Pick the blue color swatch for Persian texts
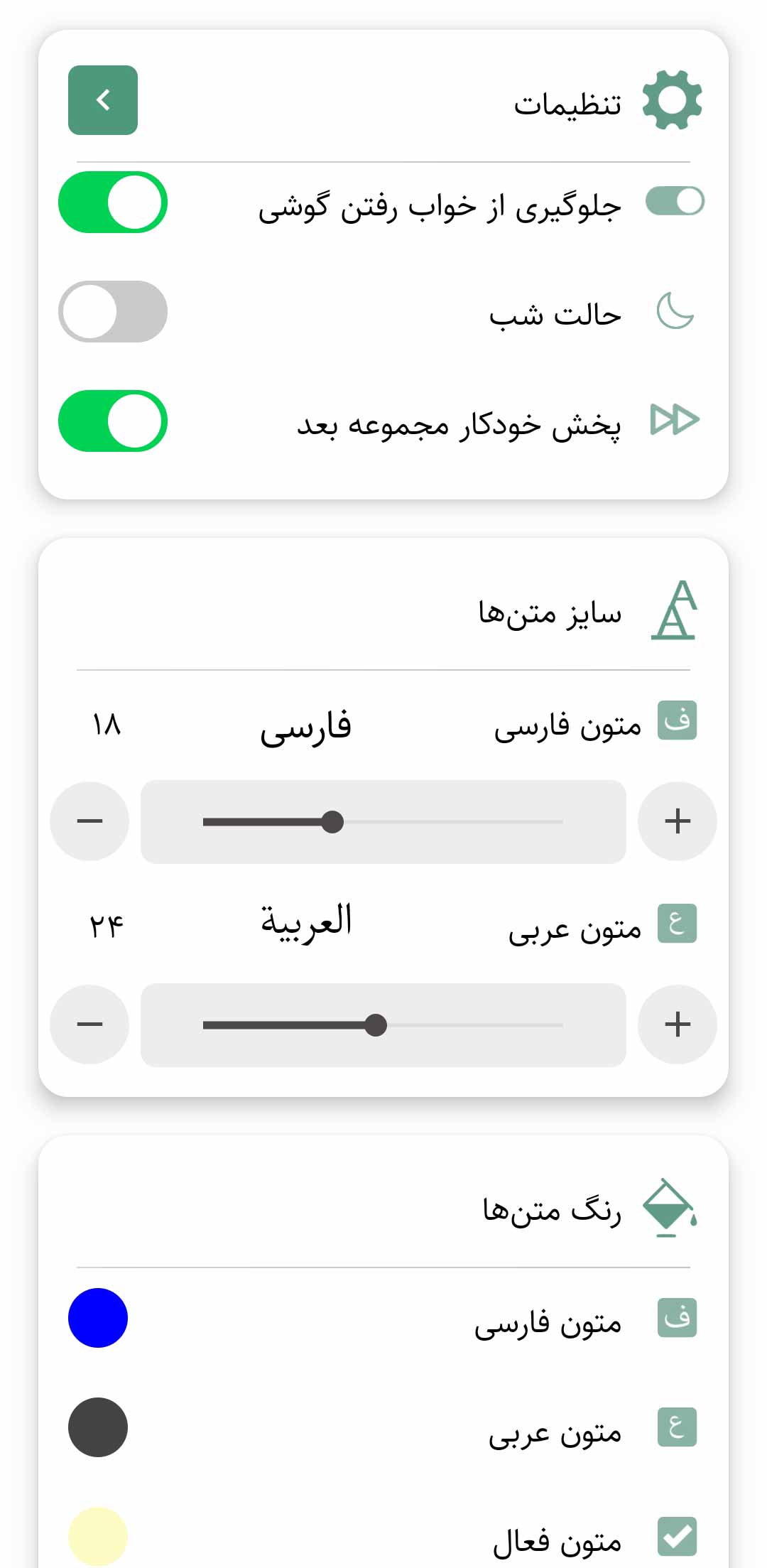Screen dimensions: 767x1568 [98, 1318]
